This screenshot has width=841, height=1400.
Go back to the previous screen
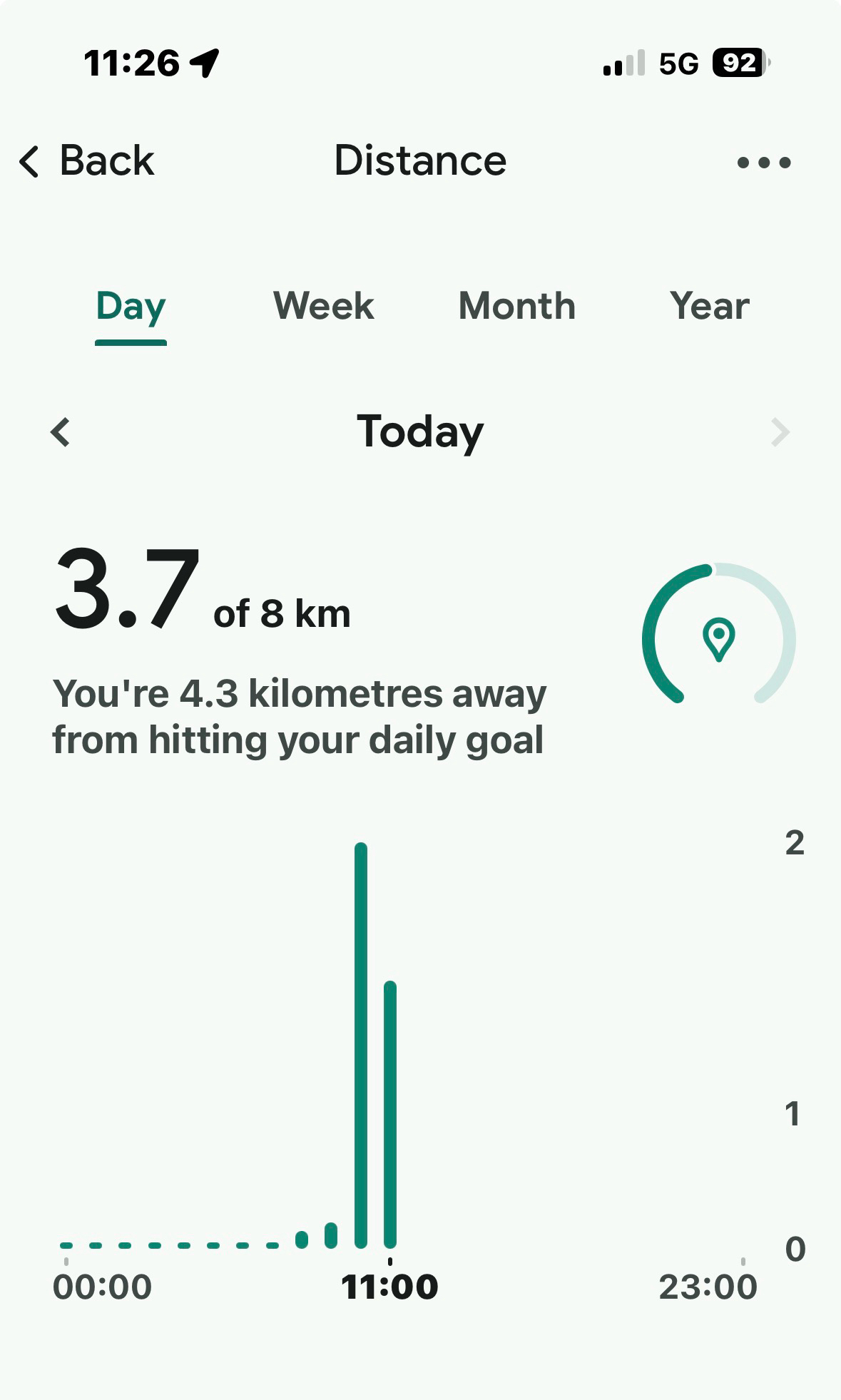tap(87, 161)
